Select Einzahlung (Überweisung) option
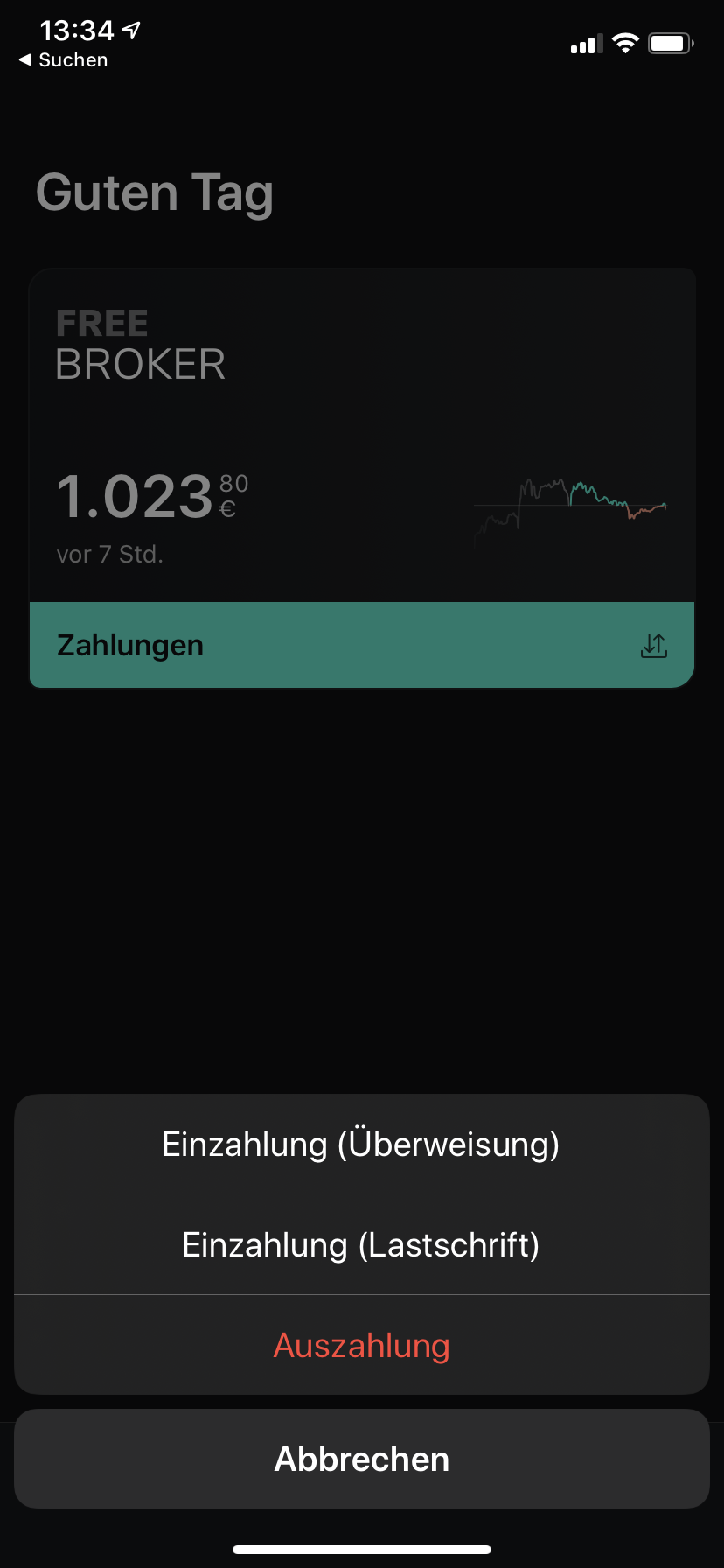Image resolution: width=724 pixels, height=1568 pixels. coord(361,1144)
